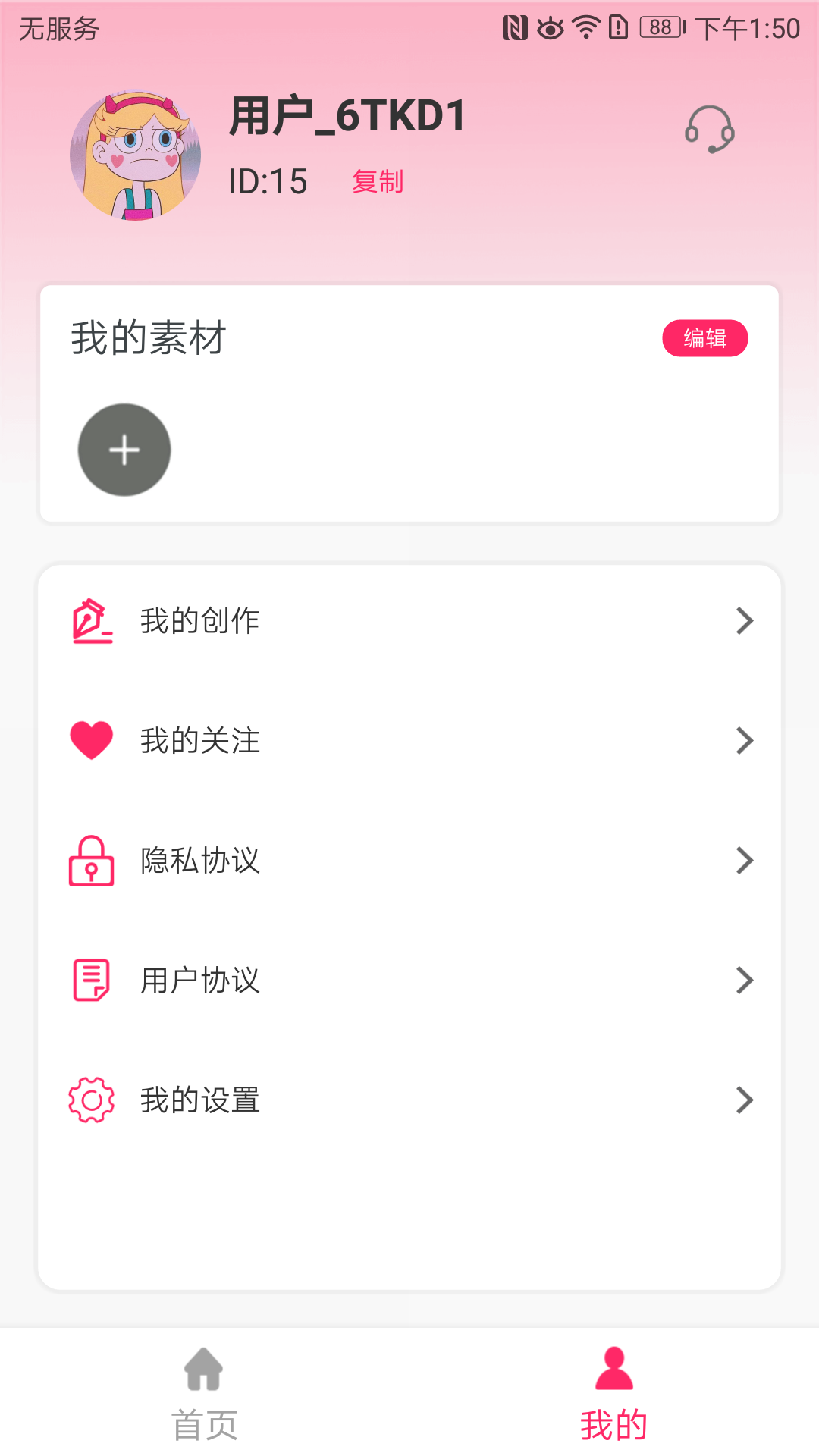View the 用户协议 page
819x1456 pixels.
click(409, 981)
